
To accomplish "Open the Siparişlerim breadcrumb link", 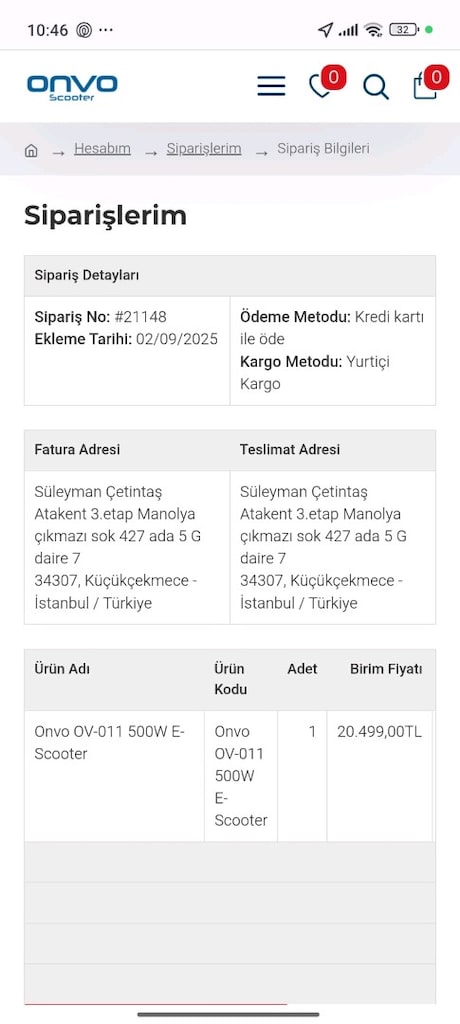I will (x=204, y=149).
